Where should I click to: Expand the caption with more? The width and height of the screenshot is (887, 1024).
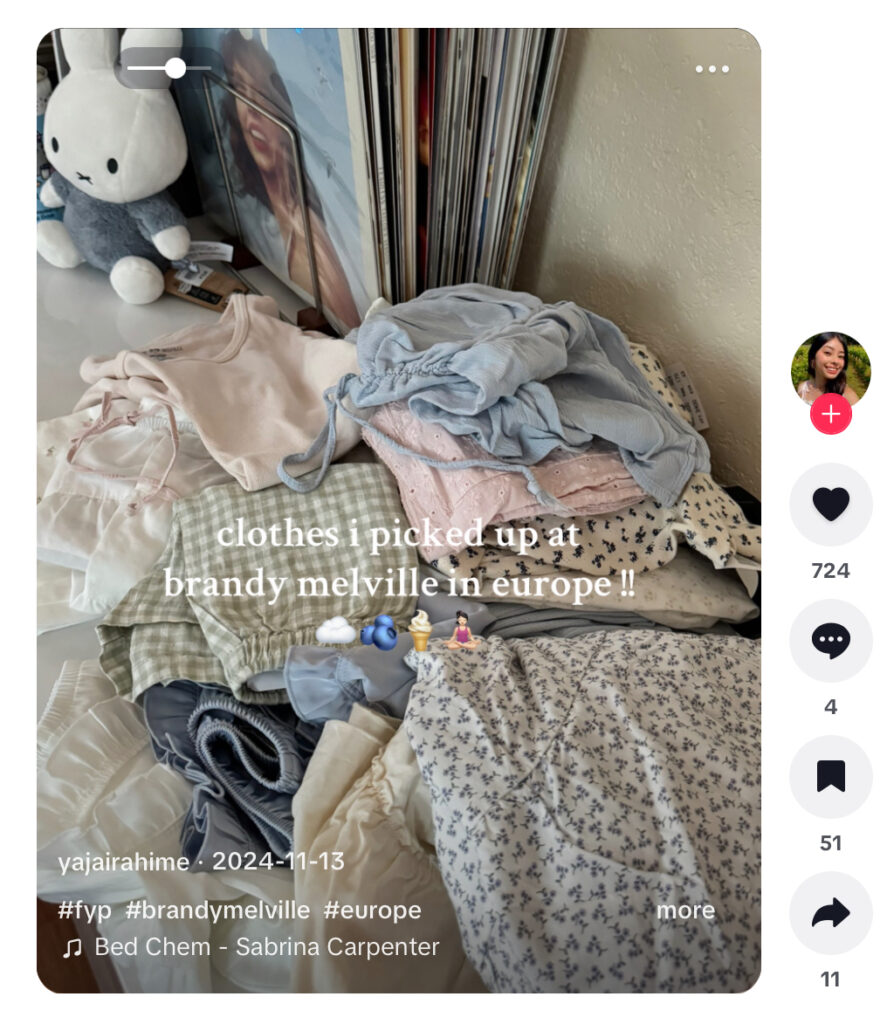click(x=685, y=911)
